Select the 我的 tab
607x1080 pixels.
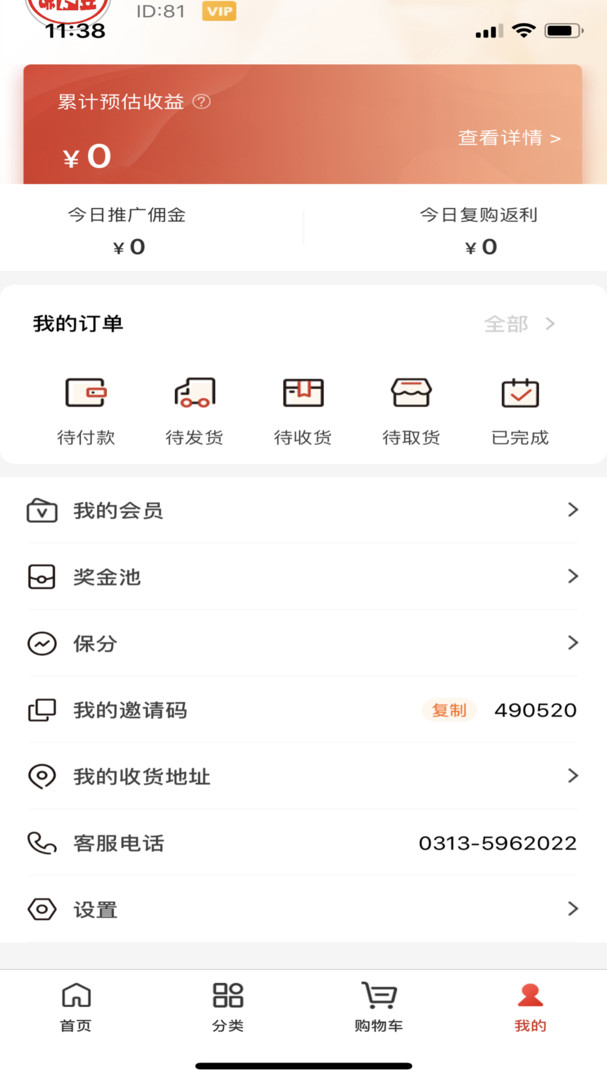[x=530, y=1006]
